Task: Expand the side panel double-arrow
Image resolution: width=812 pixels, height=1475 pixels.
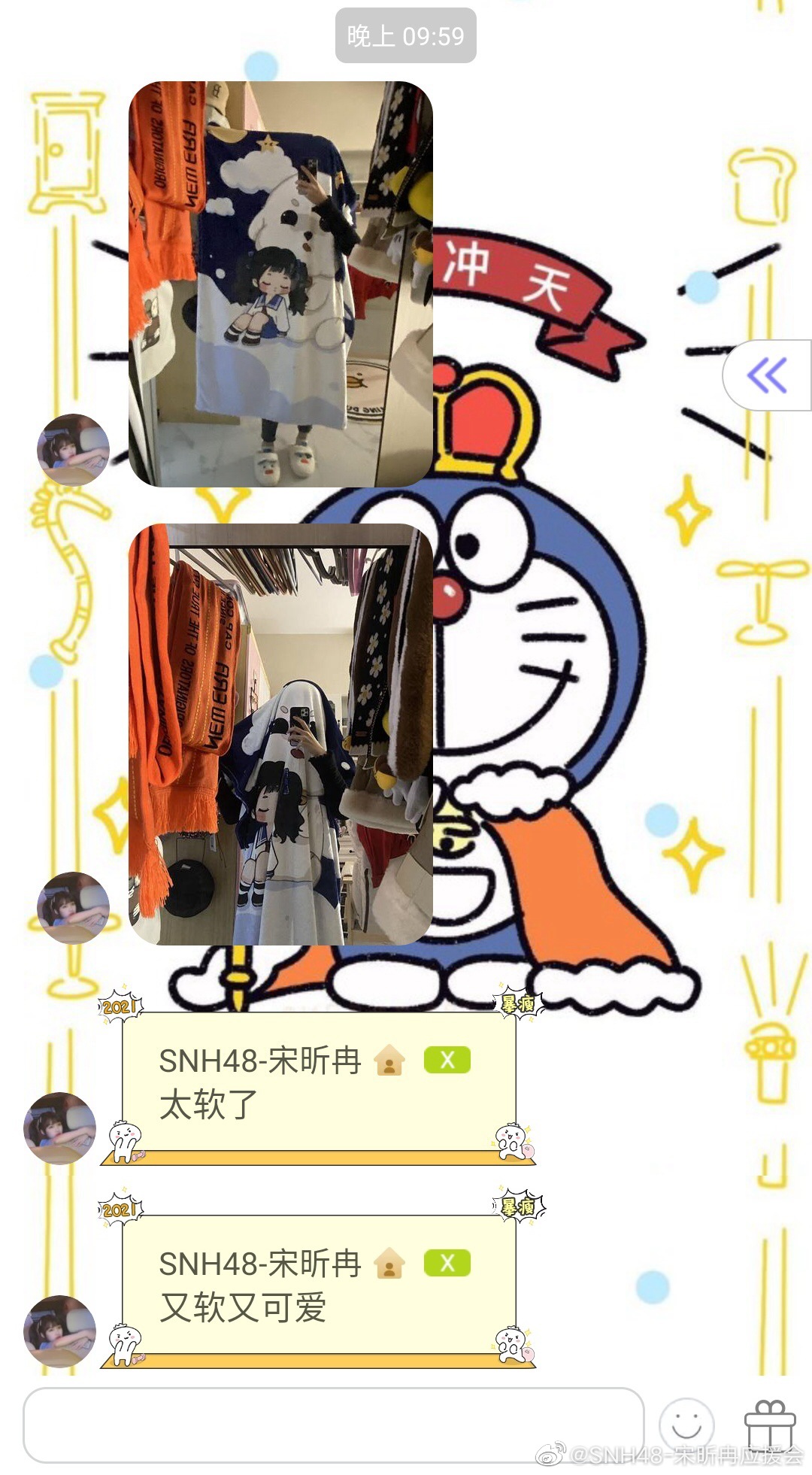Action: [768, 375]
